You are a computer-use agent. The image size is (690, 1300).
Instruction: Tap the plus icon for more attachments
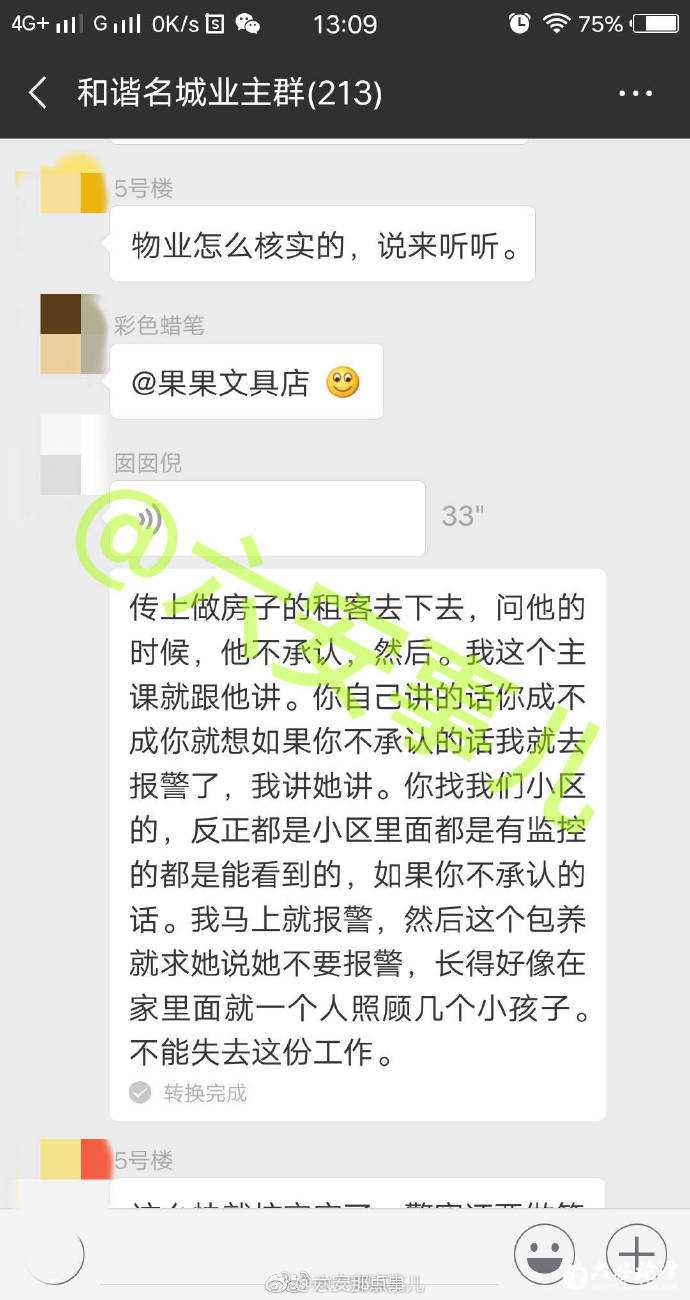[636, 1253]
